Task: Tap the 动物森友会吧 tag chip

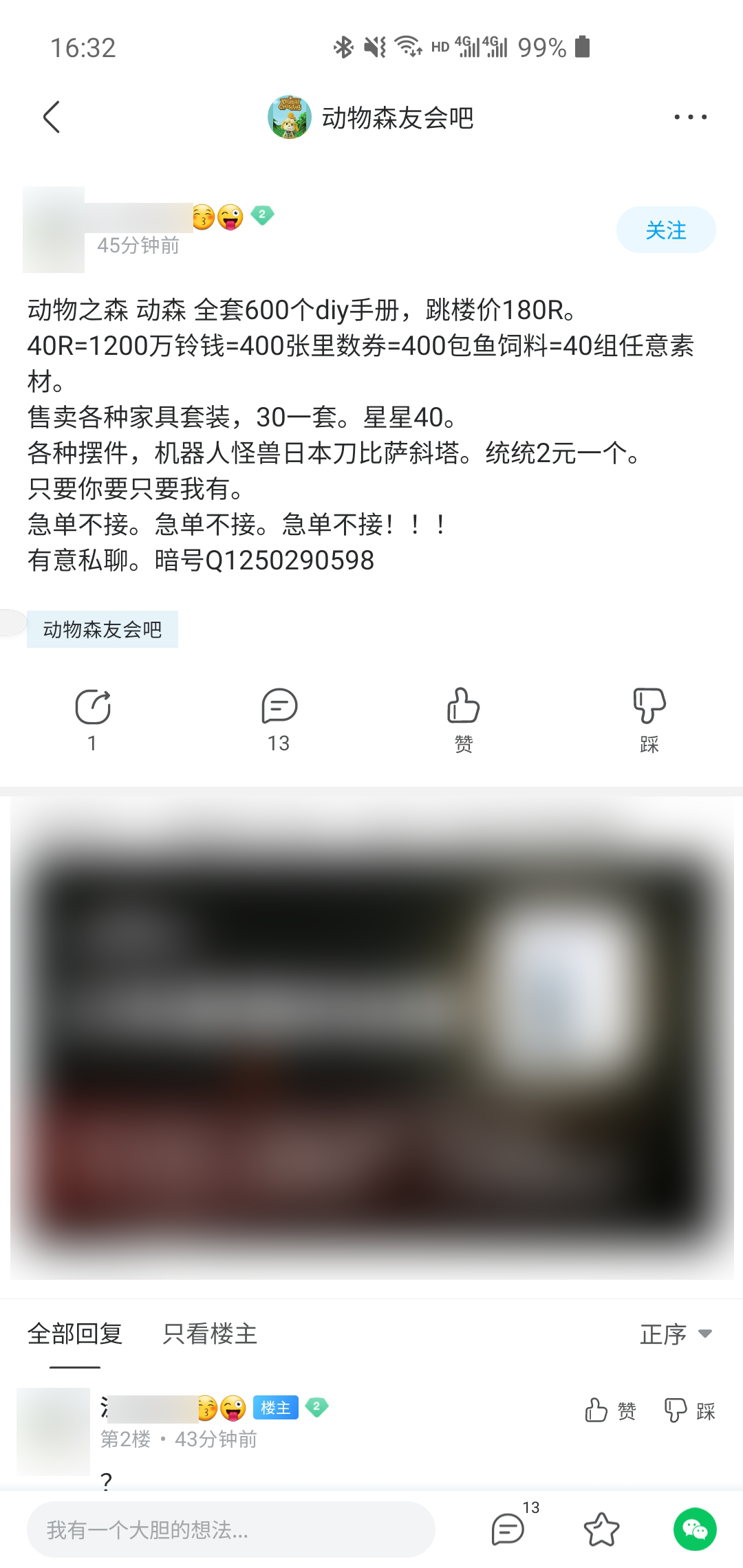Action: tap(103, 629)
